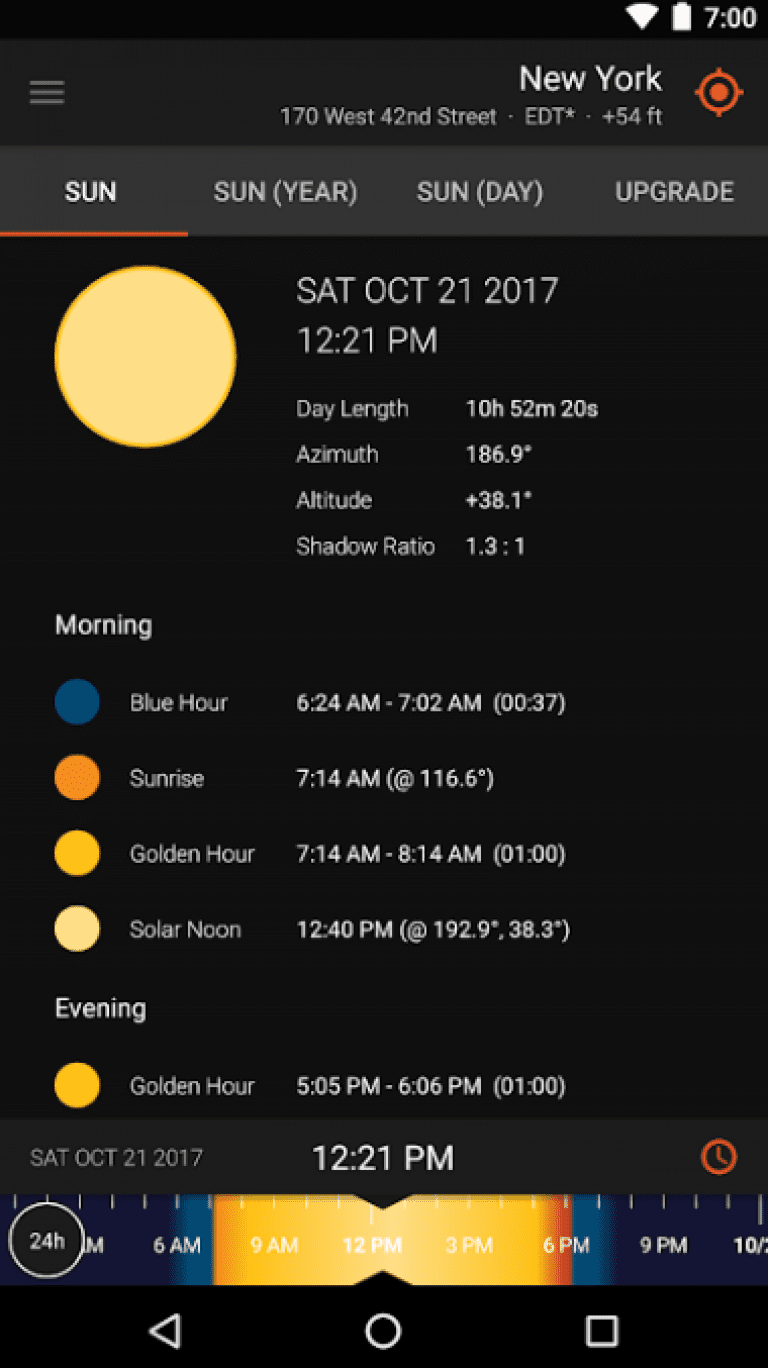Open the time selector showing 12:21 PM

tap(383, 1157)
